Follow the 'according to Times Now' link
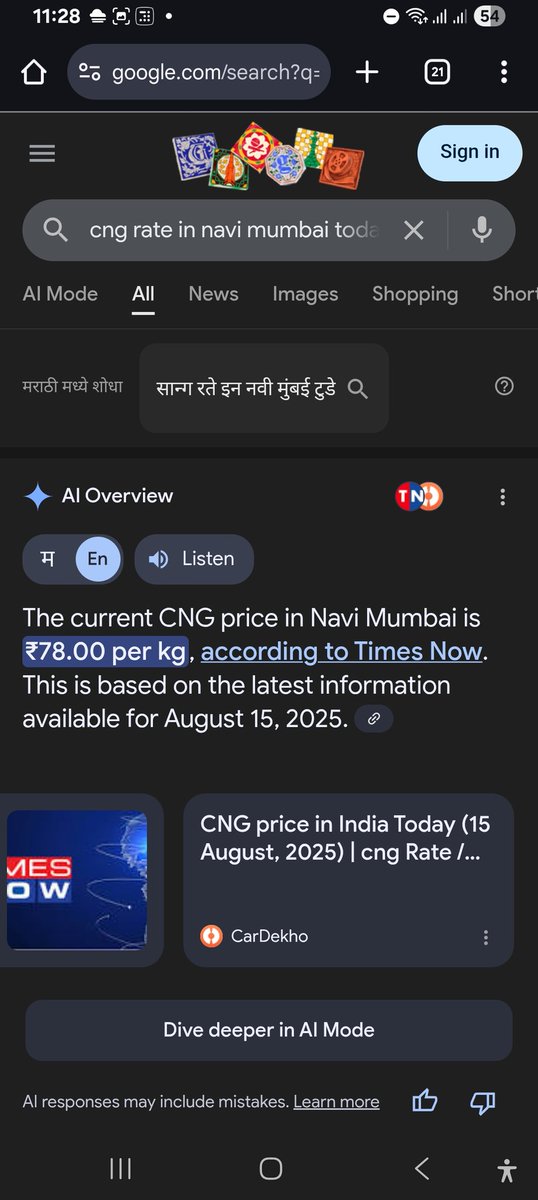This screenshot has height=1200, width=538. pos(342,651)
